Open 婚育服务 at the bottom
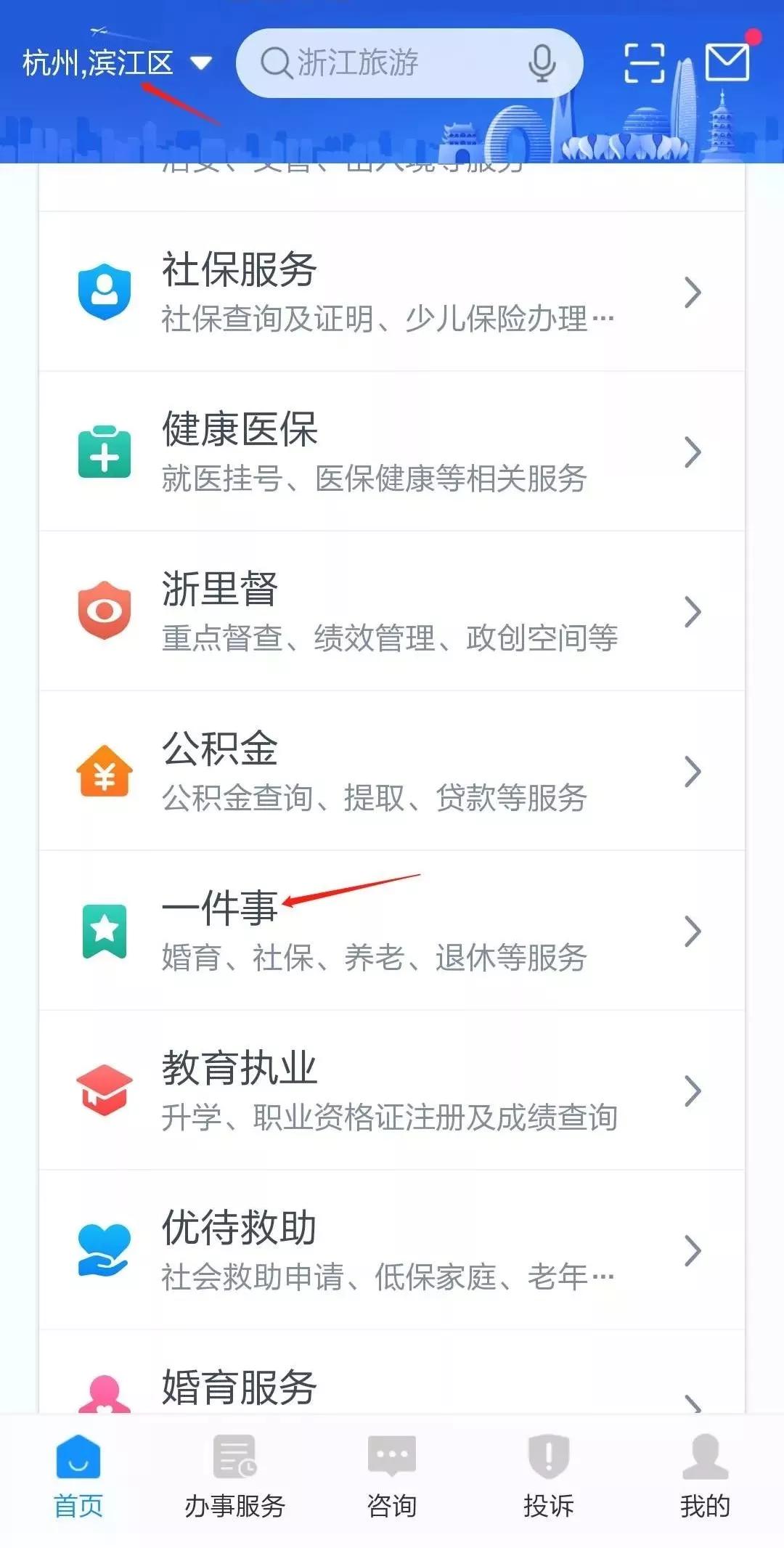 click(x=392, y=1372)
